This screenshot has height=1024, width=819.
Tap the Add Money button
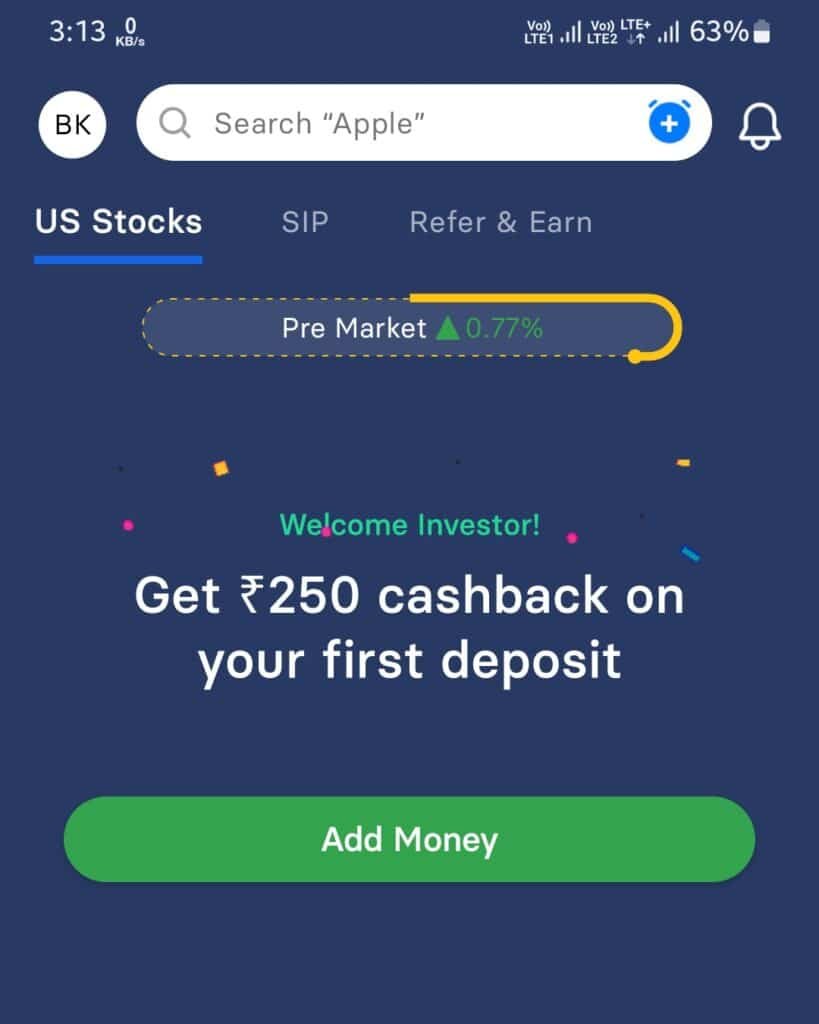(409, 839)
